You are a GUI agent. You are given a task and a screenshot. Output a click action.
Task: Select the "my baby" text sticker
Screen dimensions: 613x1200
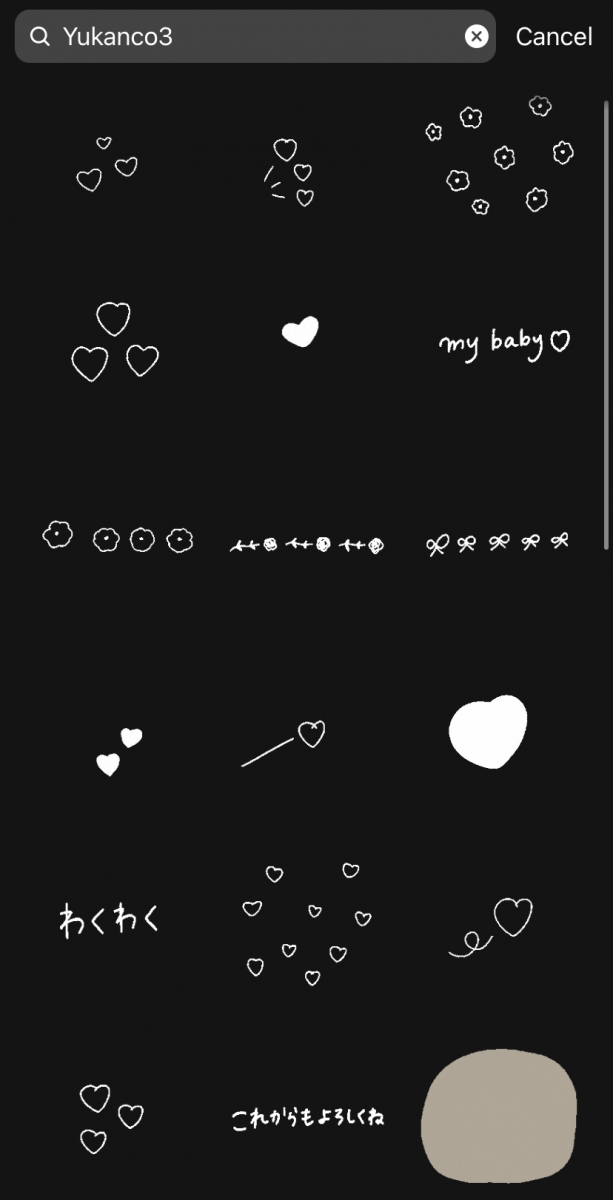[x=504, y=344]
